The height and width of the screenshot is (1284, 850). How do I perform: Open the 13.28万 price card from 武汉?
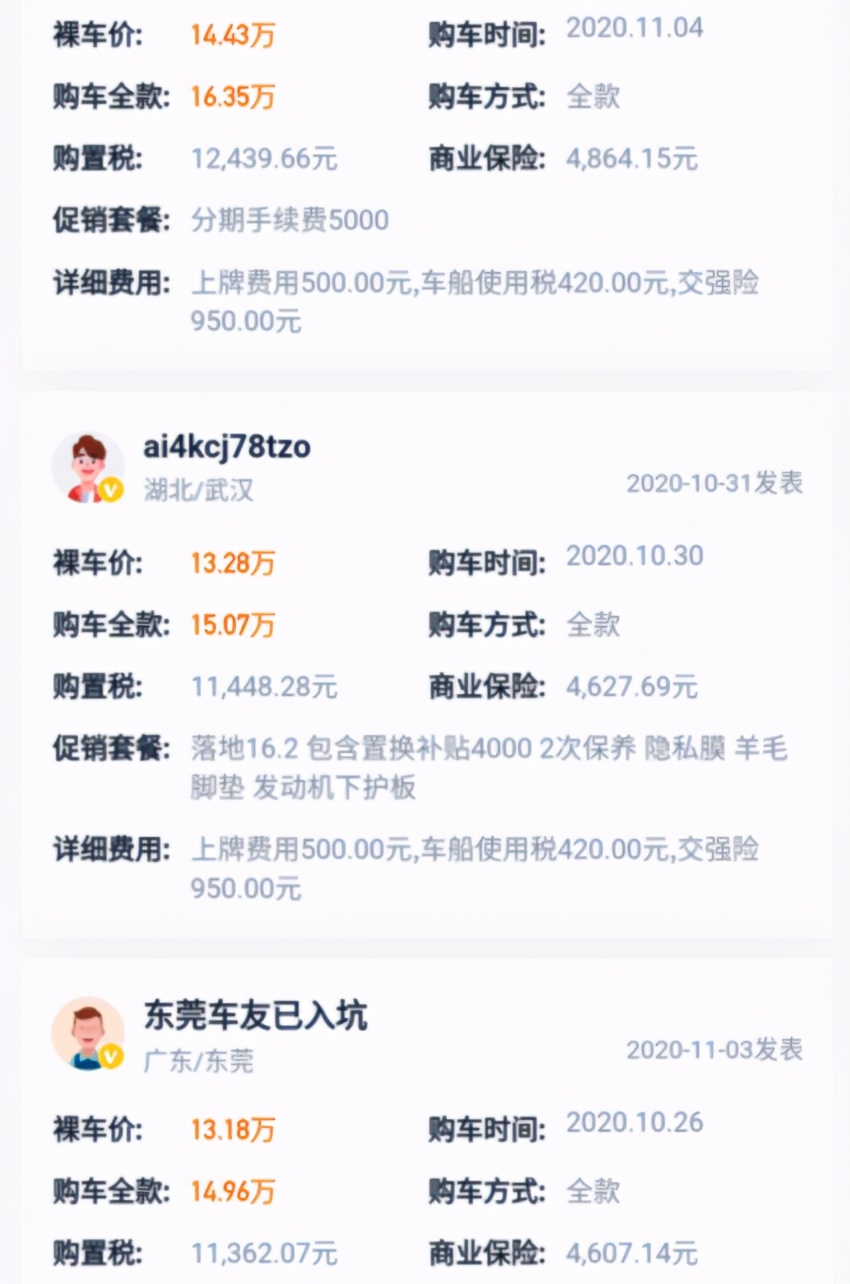point(232,563)
